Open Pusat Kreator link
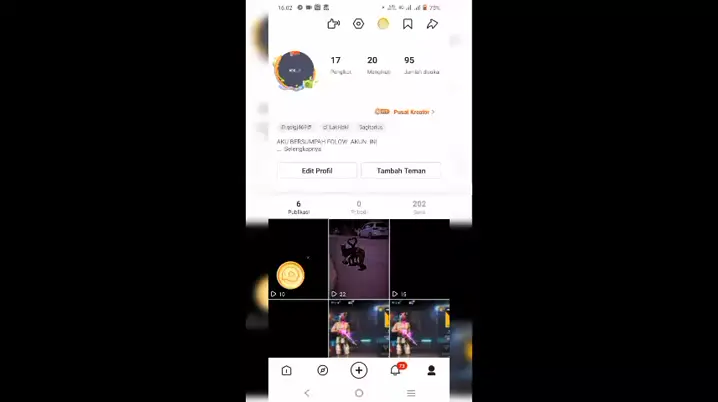Image resolution: width=718 pixels, height=402 pixels. click(x=405, y=112)
